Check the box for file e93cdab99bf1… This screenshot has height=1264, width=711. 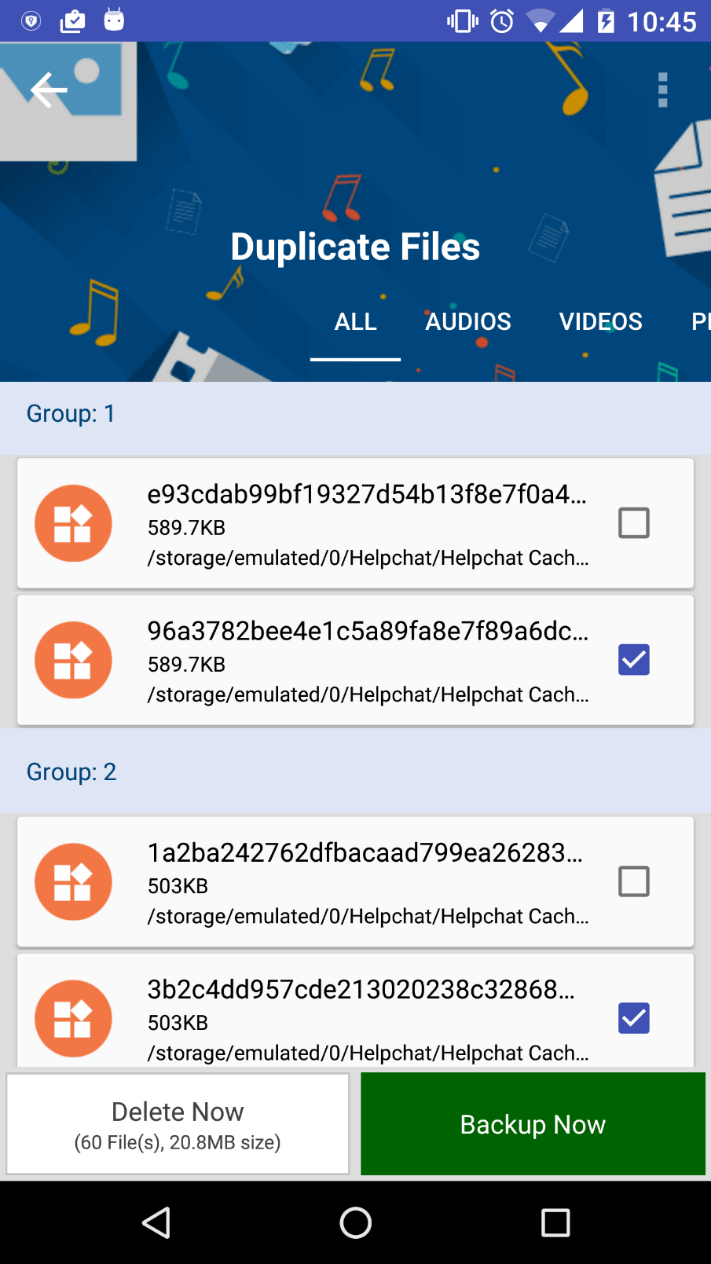634,523
